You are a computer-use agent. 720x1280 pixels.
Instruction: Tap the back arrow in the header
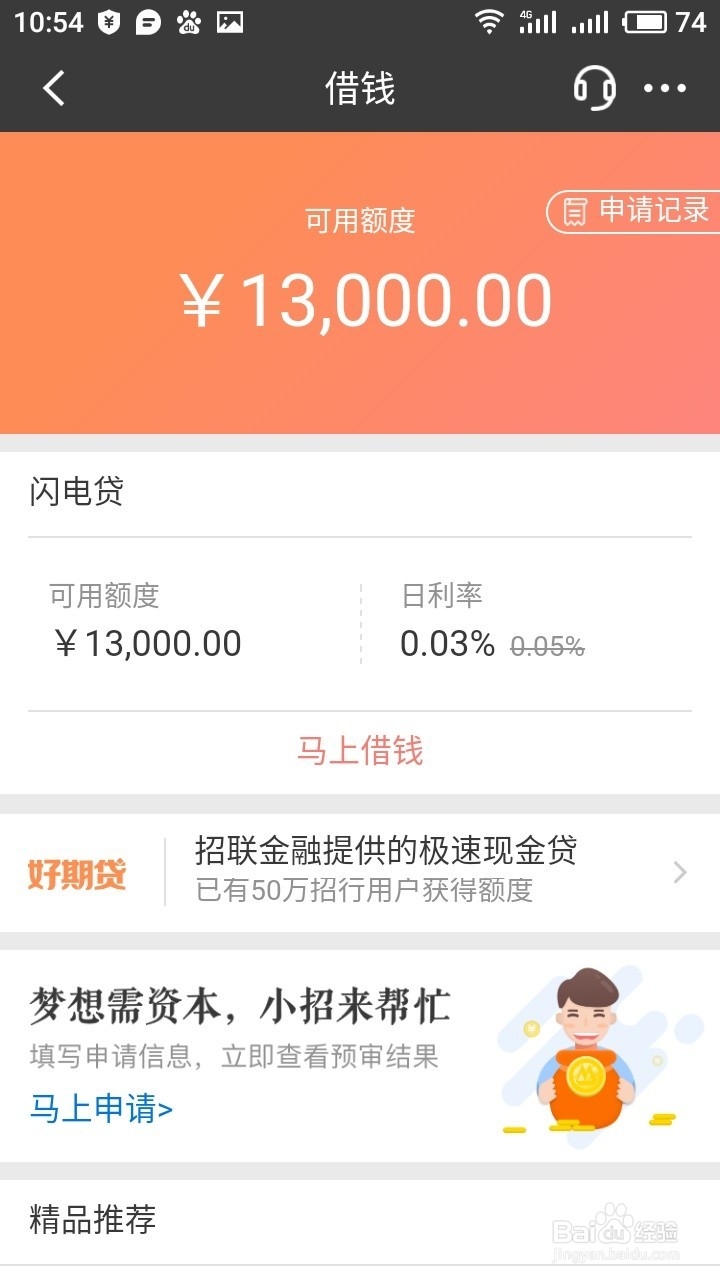[54, 88]
